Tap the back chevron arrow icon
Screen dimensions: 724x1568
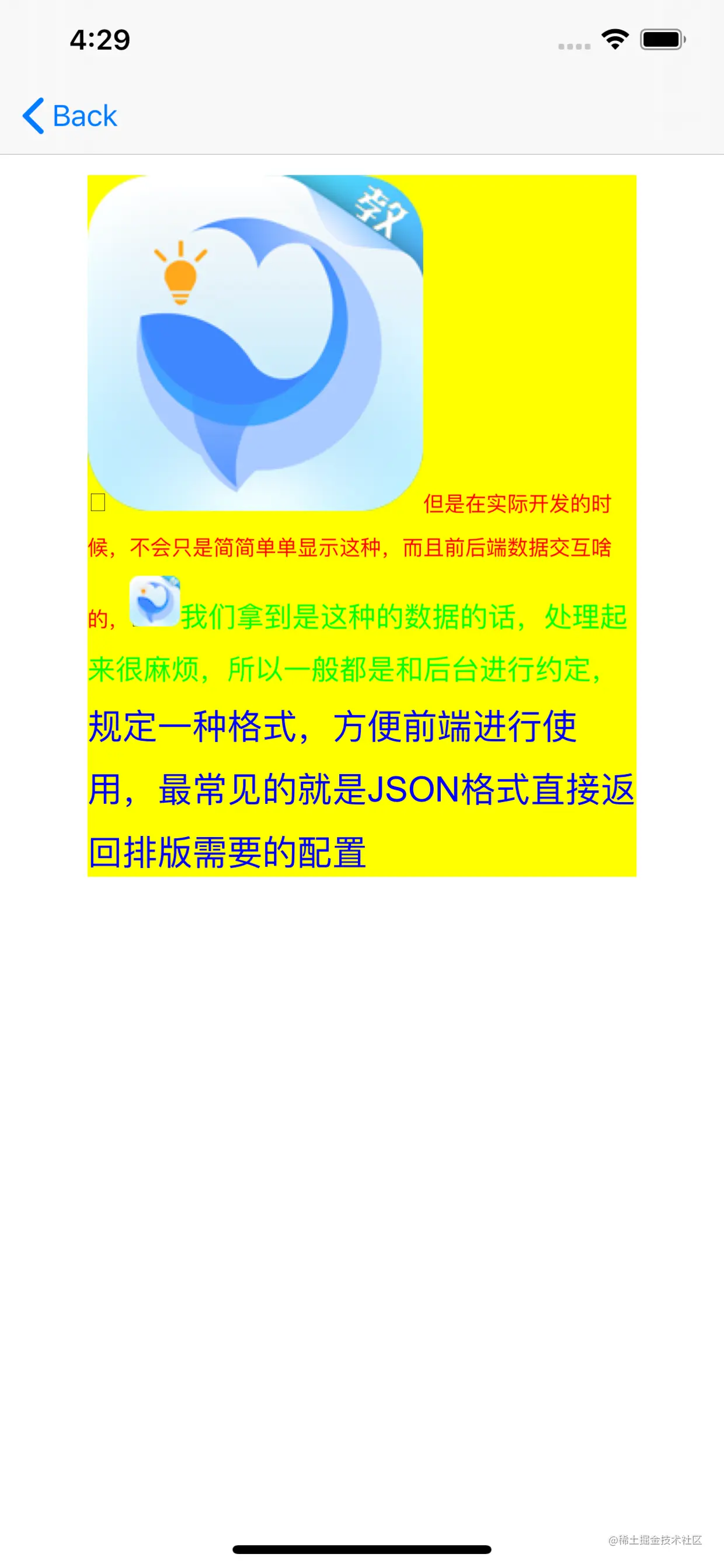[34, 115]
